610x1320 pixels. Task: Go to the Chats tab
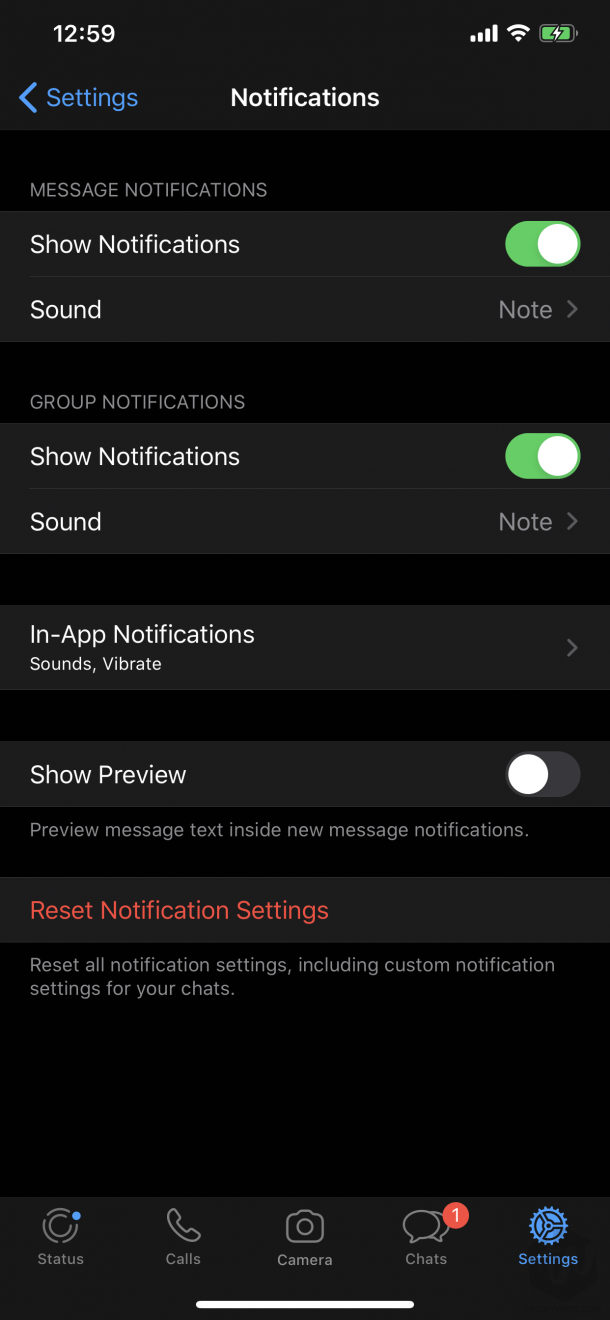427,1237
